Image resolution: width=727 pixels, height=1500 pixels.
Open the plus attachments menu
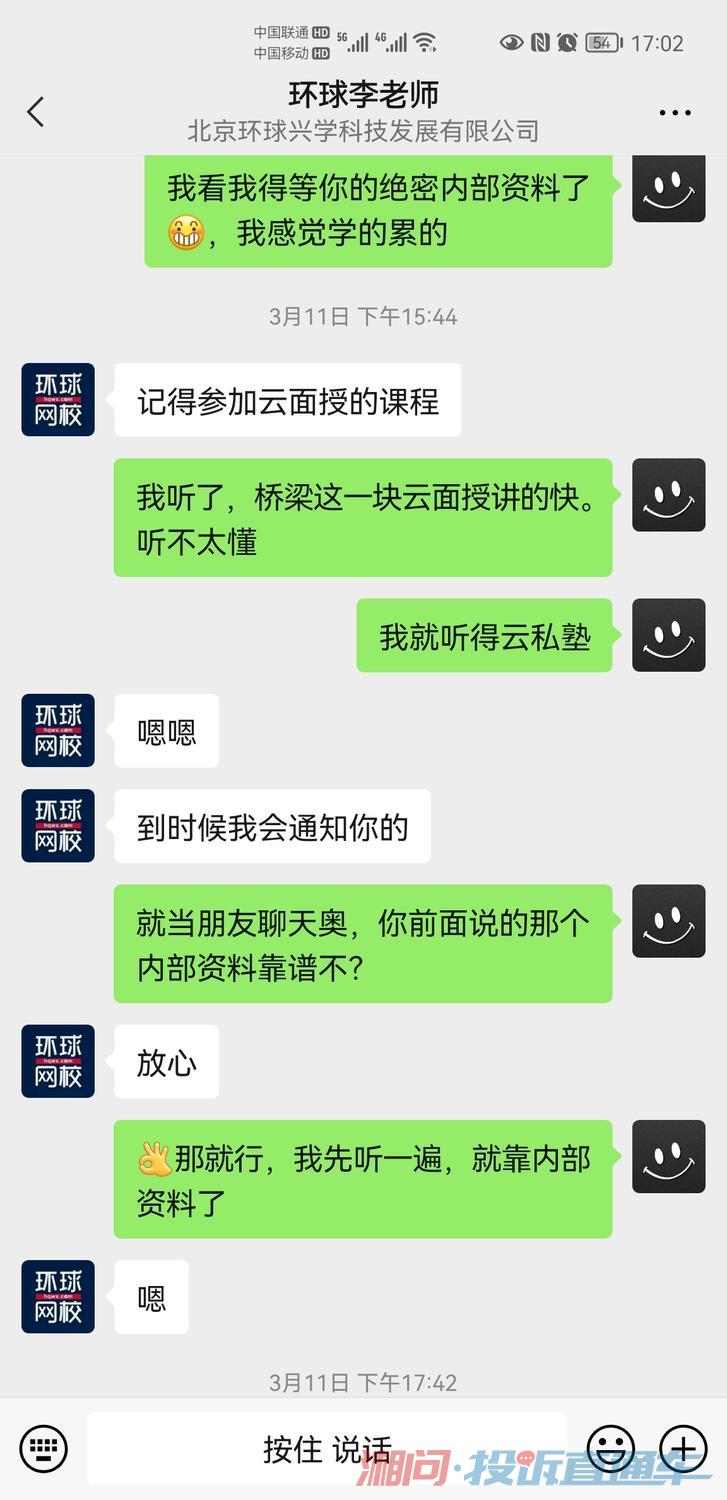tap(684, 1447)
